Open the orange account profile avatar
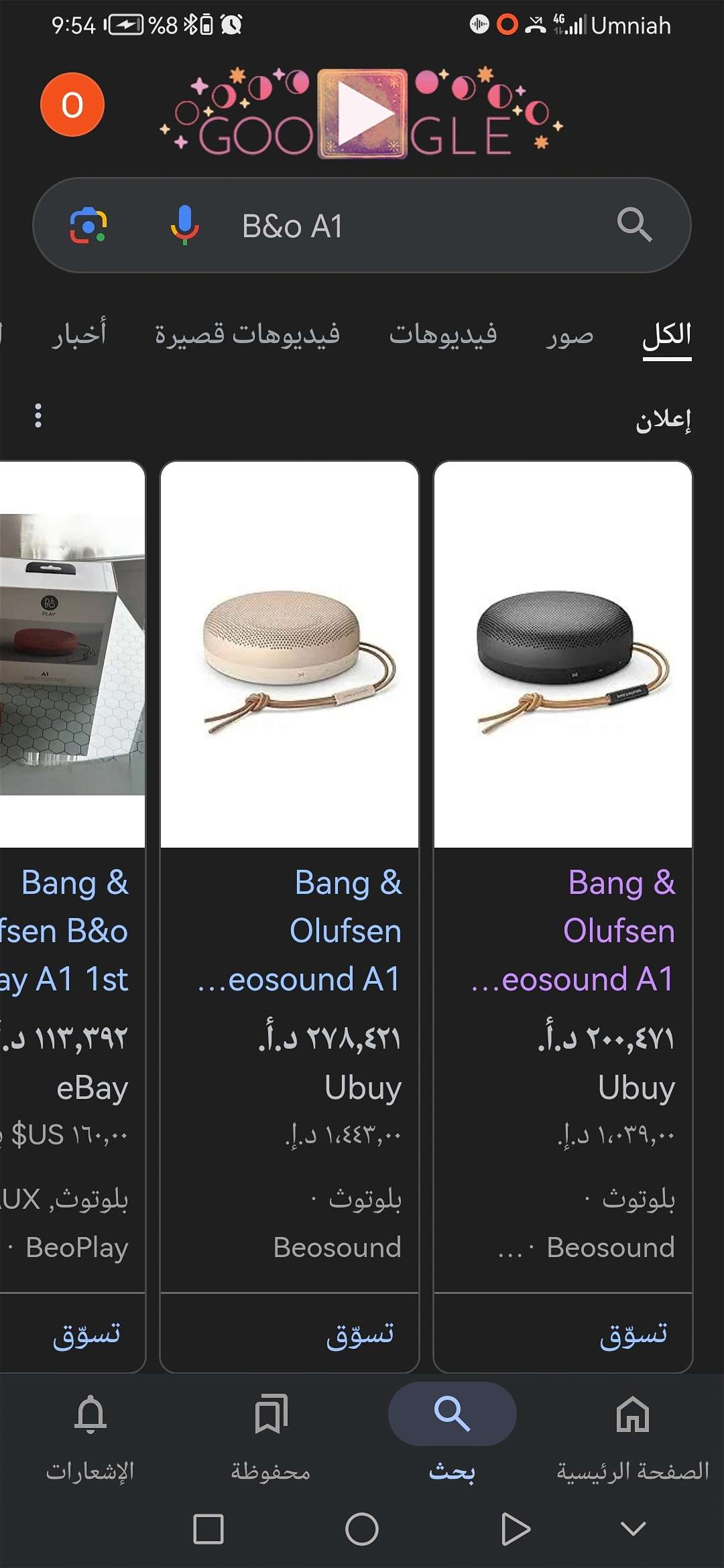The height and width of the screenshot is (1568, 724). pos(72,105)
